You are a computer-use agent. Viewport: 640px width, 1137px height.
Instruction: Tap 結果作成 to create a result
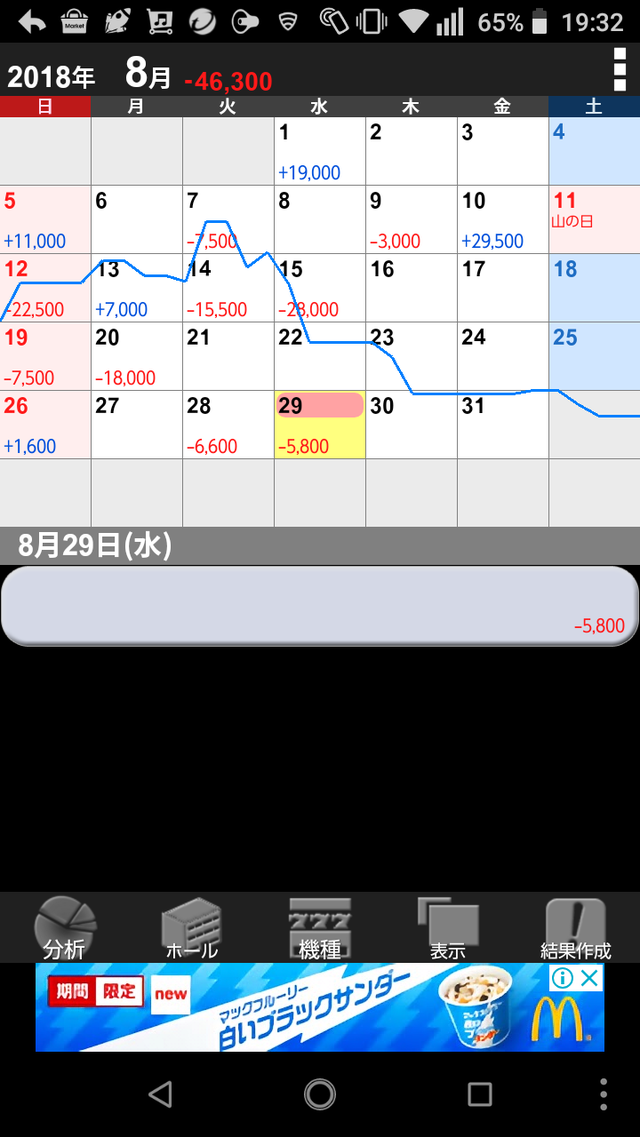[575, 928]
